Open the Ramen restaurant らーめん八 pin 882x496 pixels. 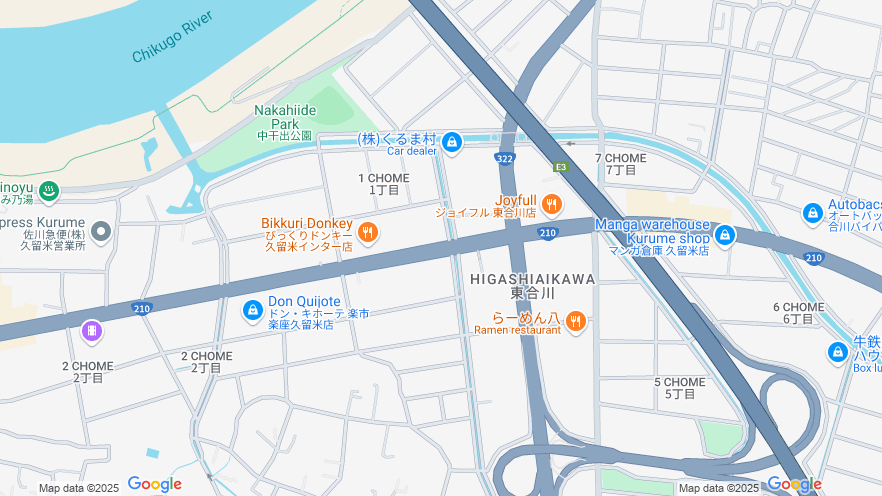click(575, 321)
